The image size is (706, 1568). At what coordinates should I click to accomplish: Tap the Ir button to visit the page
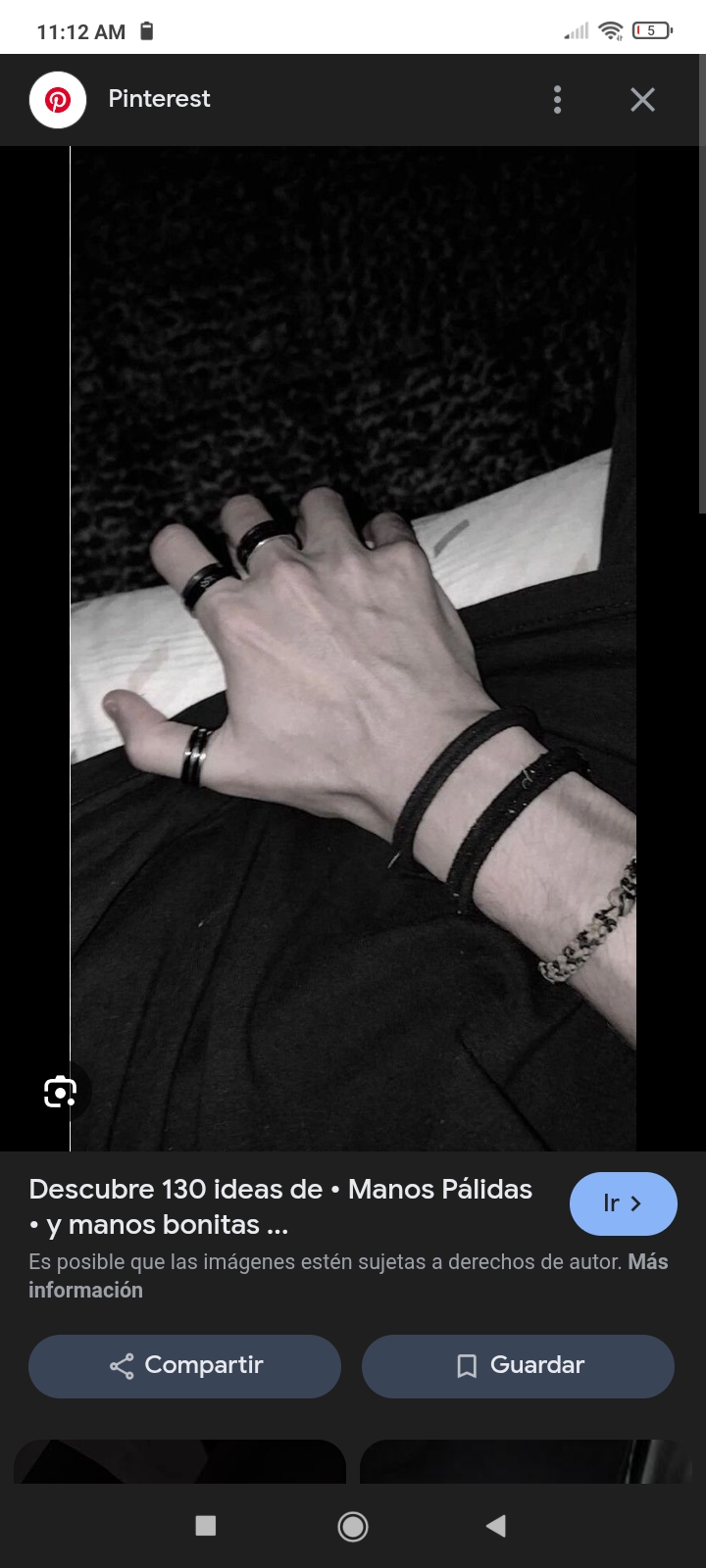(623, 1203)
